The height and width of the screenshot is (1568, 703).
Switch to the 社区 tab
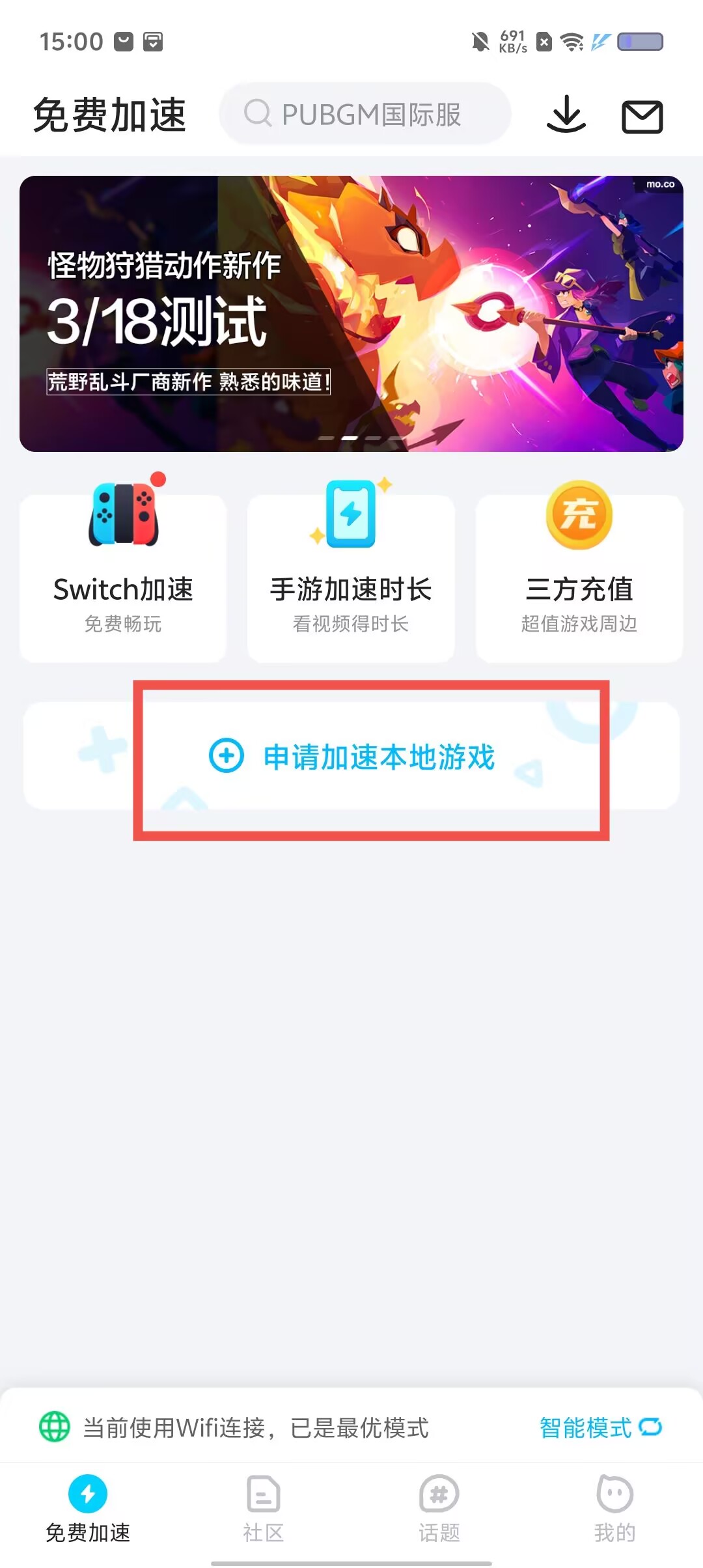pos(264,1509)
